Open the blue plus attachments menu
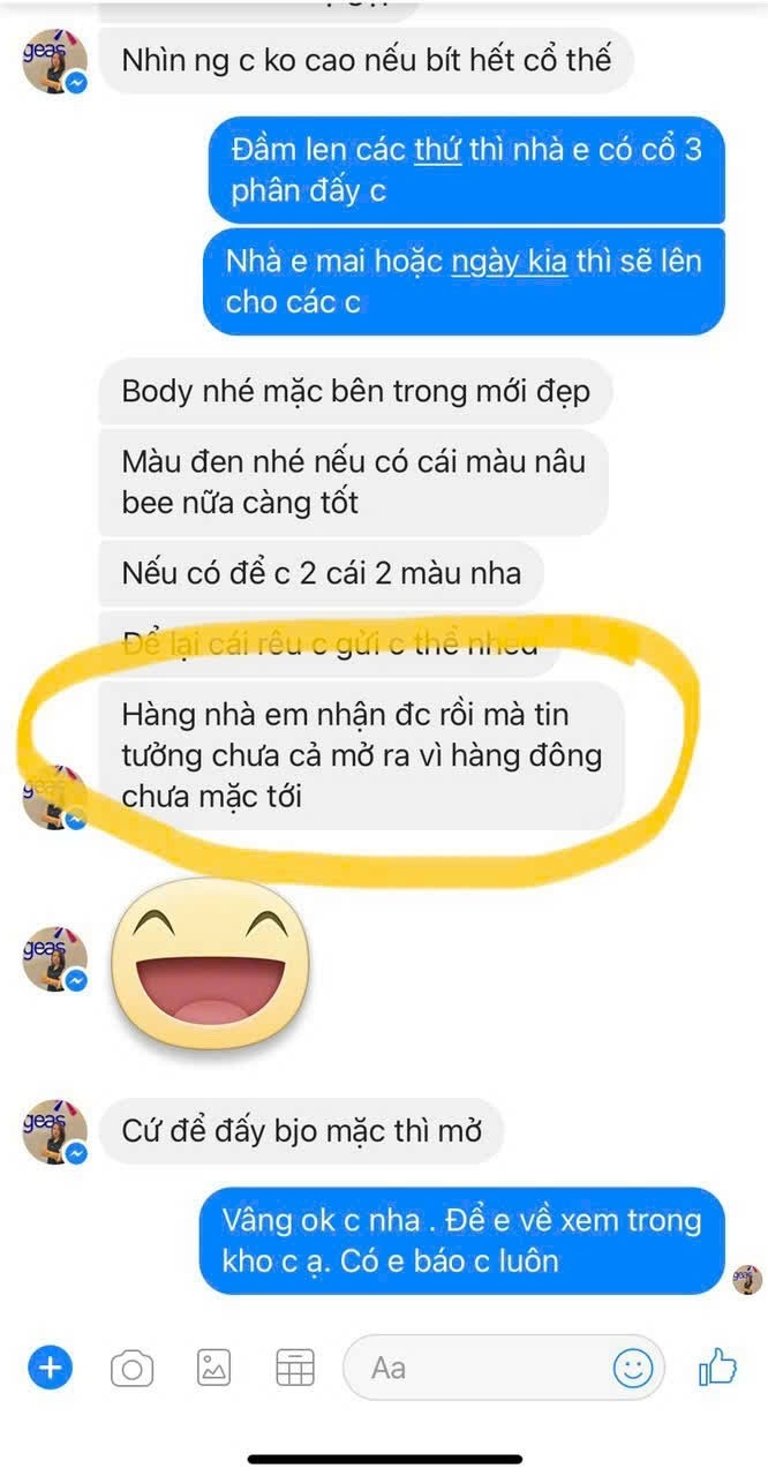The height and width of the screenshot is (1476, 768). 50,1367
